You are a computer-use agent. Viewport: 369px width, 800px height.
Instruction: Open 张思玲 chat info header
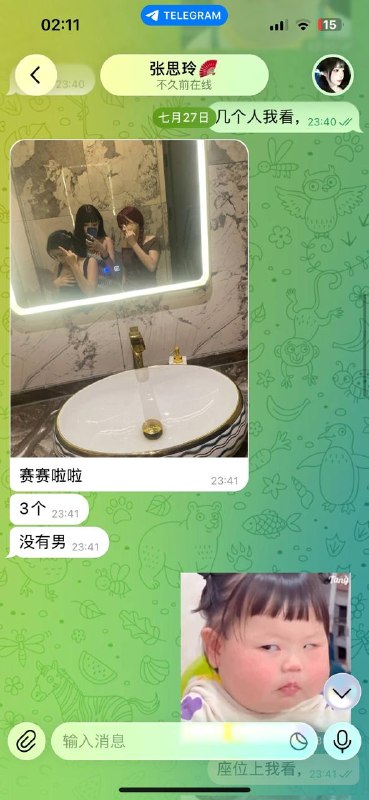pyautogui.click(x=184, y=75)
